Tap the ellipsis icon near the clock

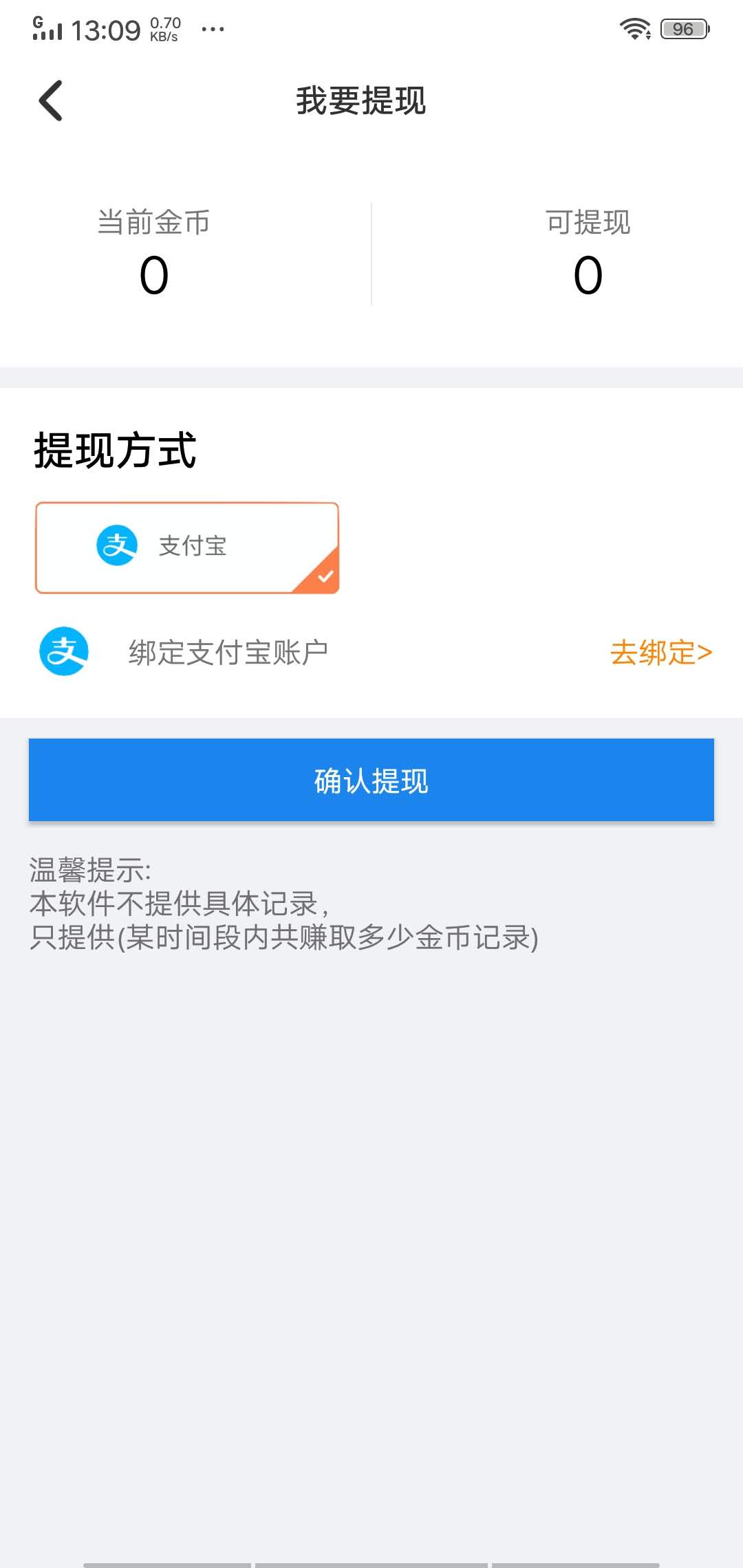(212, 28)
